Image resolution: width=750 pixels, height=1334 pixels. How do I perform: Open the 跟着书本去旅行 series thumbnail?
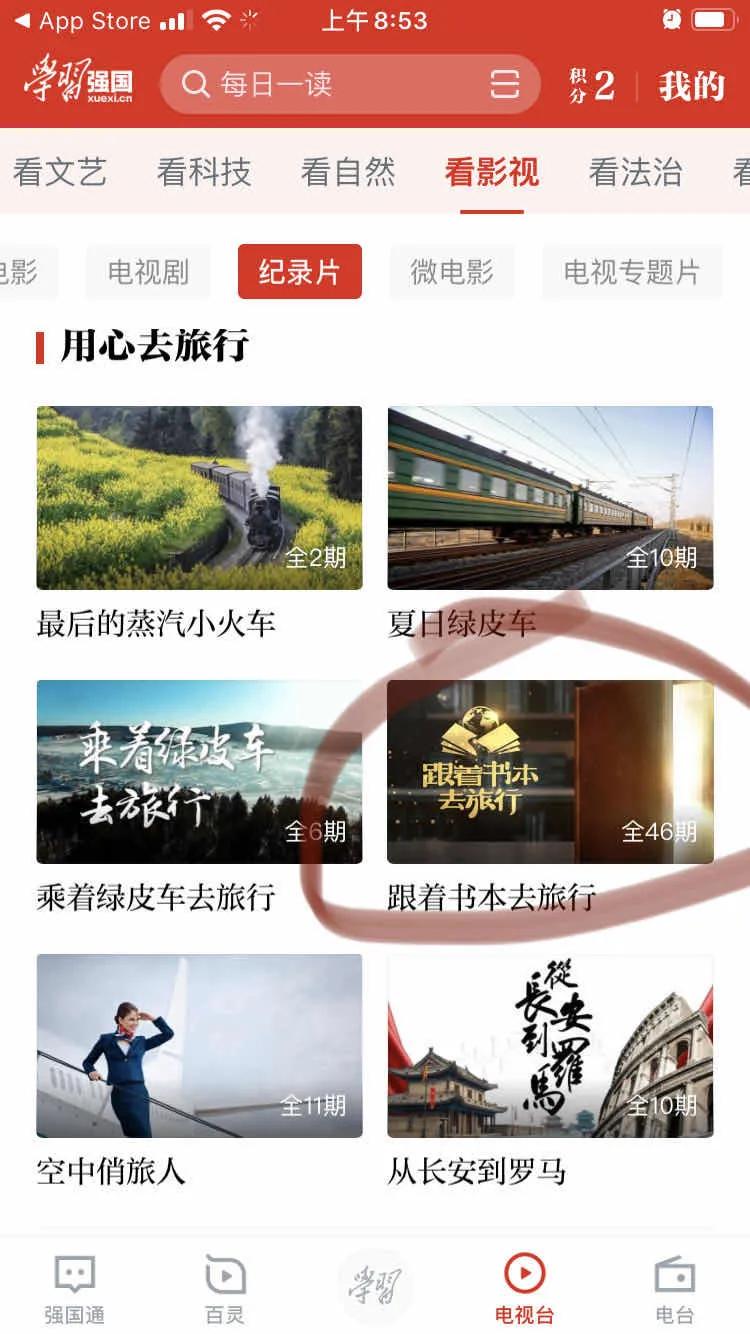[549, 771]
